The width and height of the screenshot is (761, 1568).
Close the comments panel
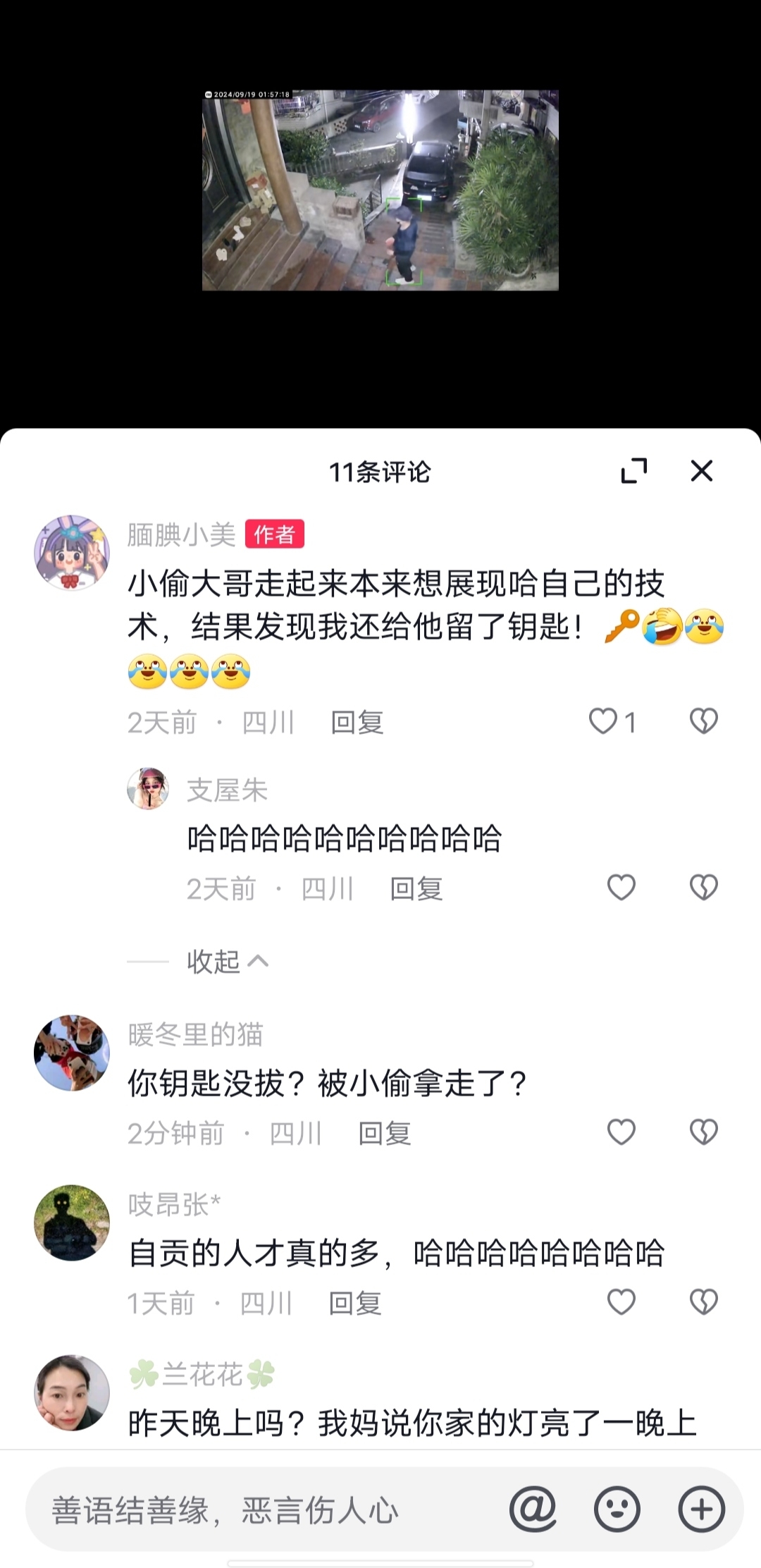pyautogui.click(x=701, y=471)
